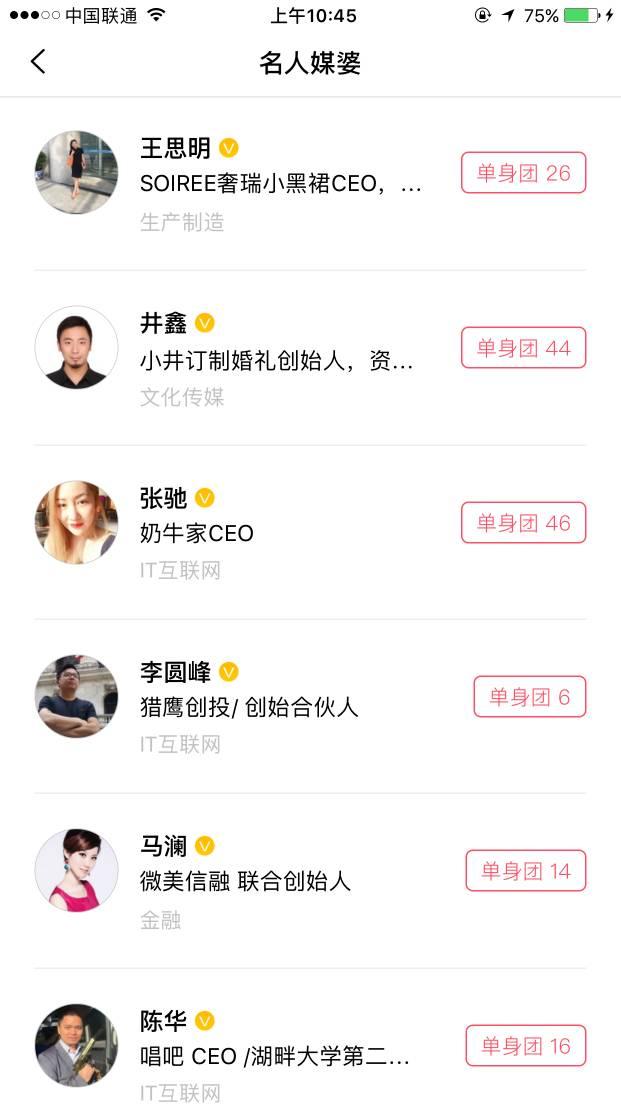Open 井鑫's profile row
This screenshot has height=1104, width=621.
(x=310, y=358)
